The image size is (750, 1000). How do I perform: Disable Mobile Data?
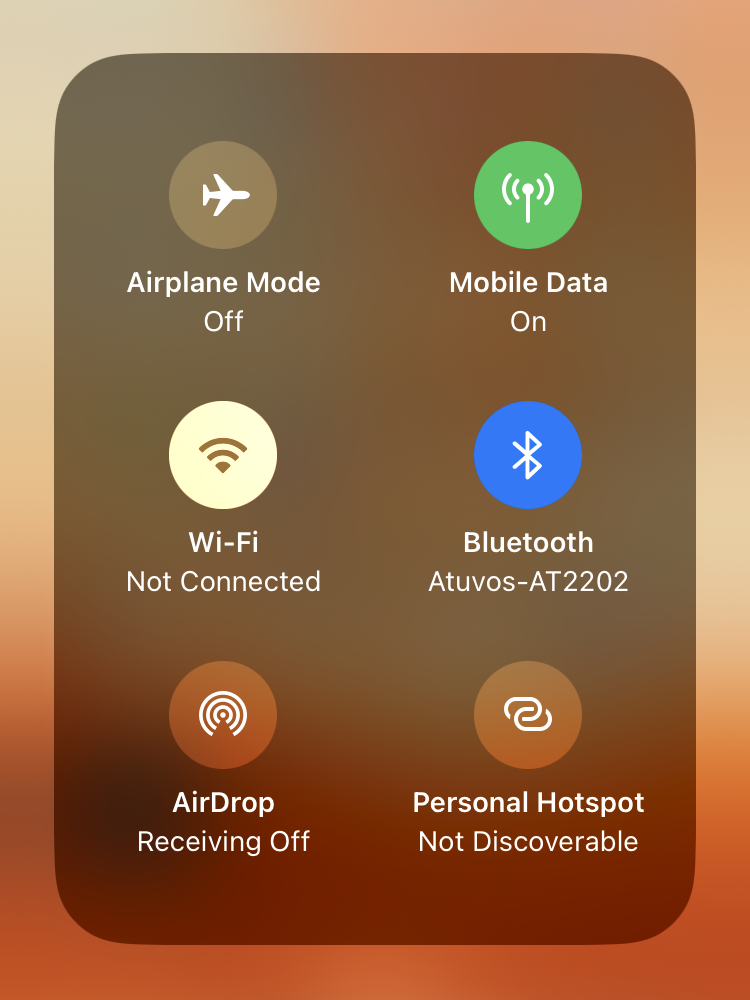[528, 195]
